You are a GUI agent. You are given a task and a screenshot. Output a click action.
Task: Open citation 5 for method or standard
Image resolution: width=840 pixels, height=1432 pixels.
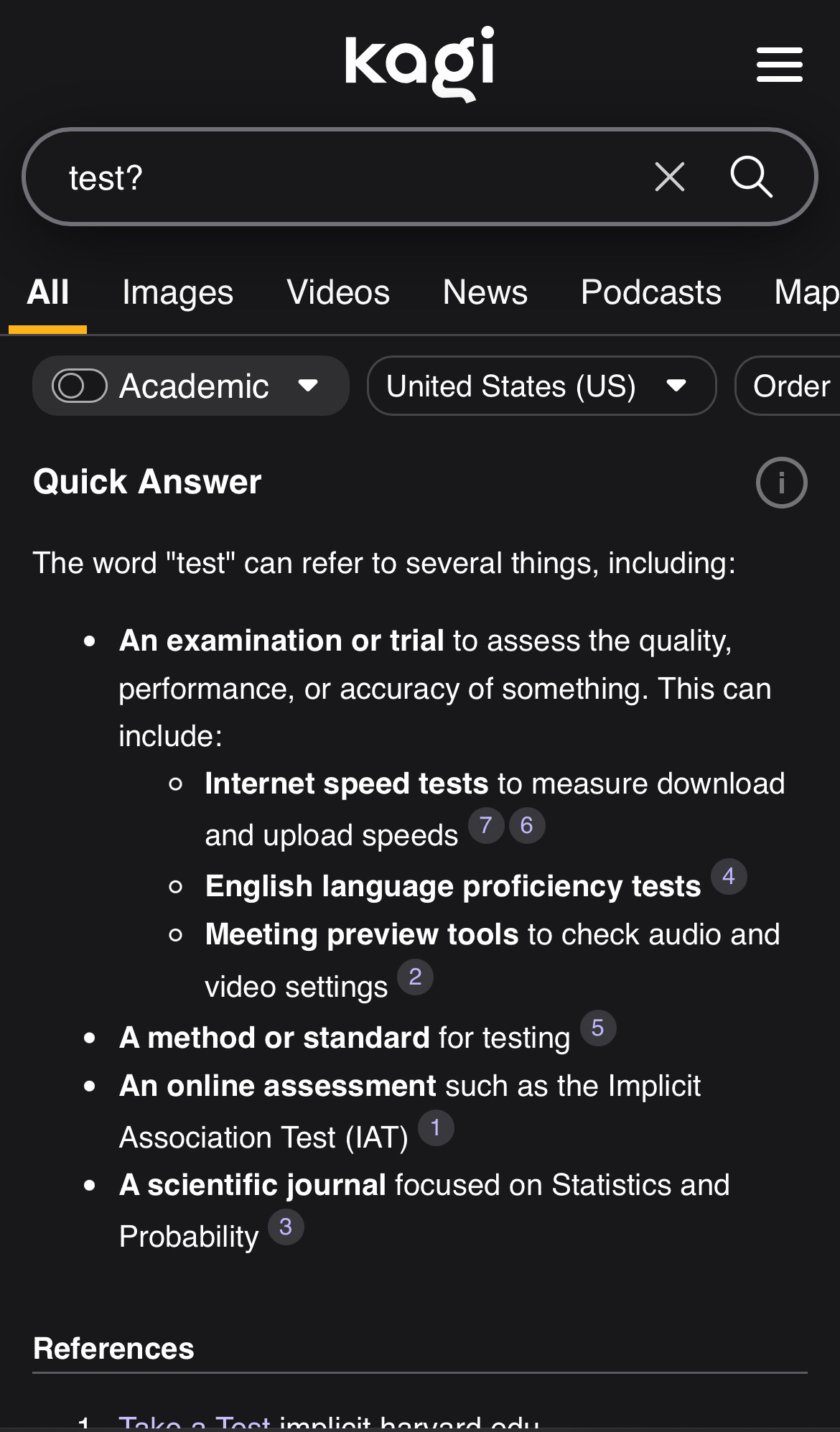click(598, 1028)
